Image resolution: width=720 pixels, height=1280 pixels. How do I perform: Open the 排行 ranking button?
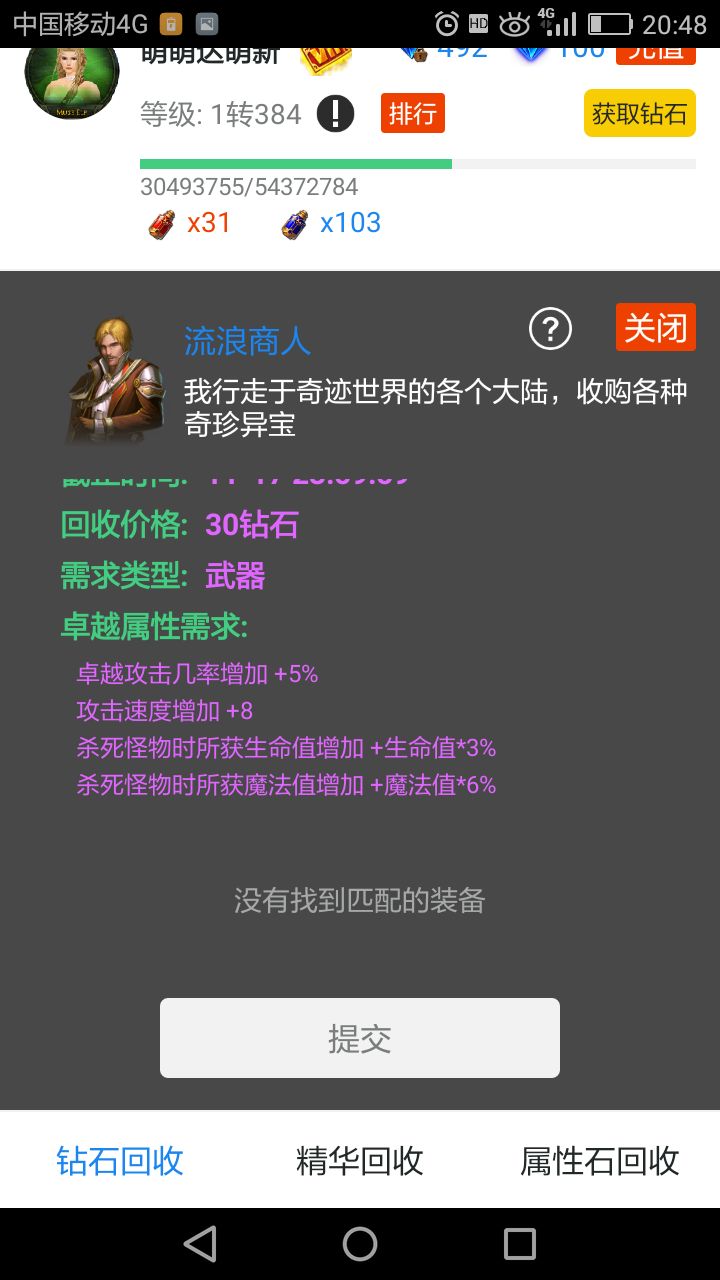(413, 114)
